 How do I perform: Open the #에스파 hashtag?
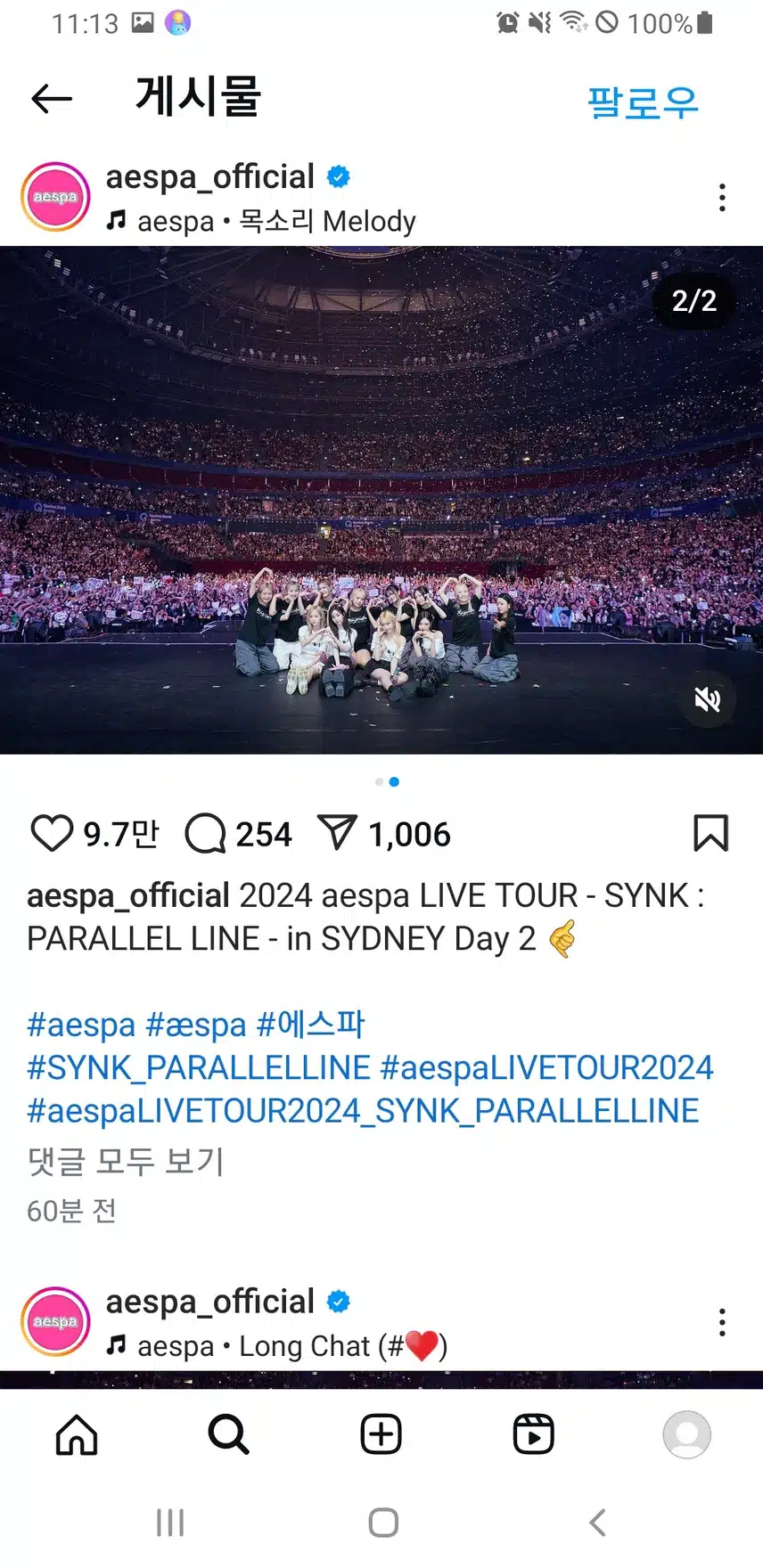(311, 1025)
